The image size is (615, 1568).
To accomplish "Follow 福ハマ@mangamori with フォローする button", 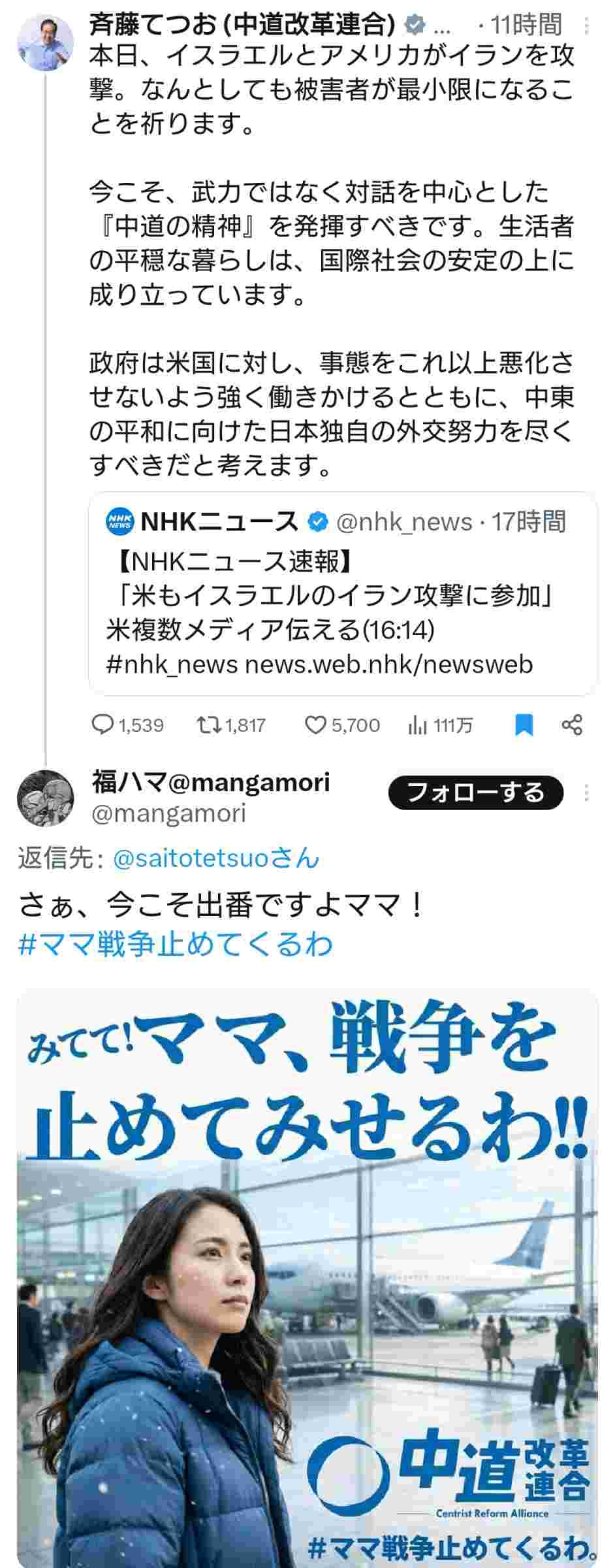I will pyautogui.click(x=475, y=792).
